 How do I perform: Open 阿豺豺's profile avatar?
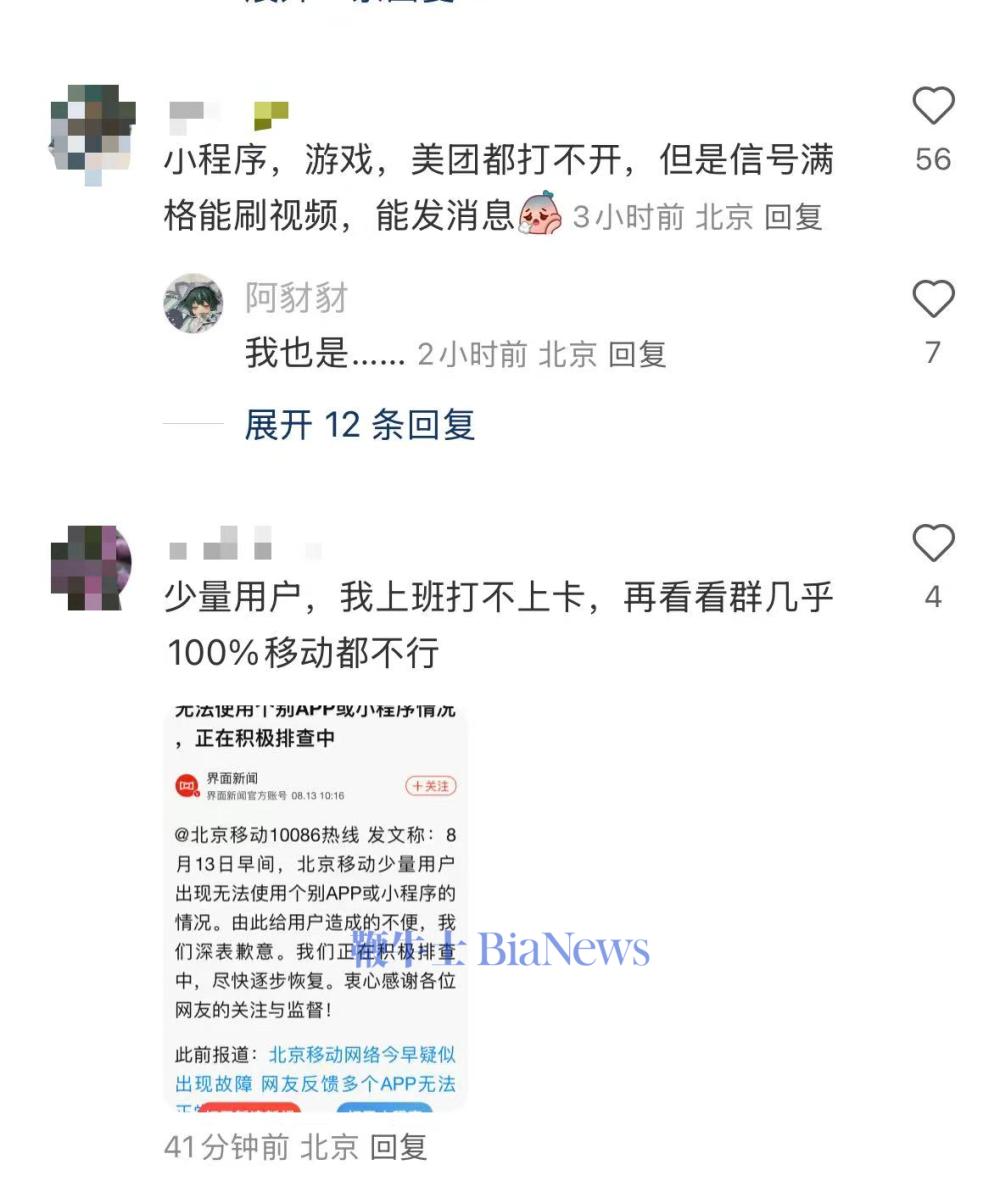click(193, 303)
